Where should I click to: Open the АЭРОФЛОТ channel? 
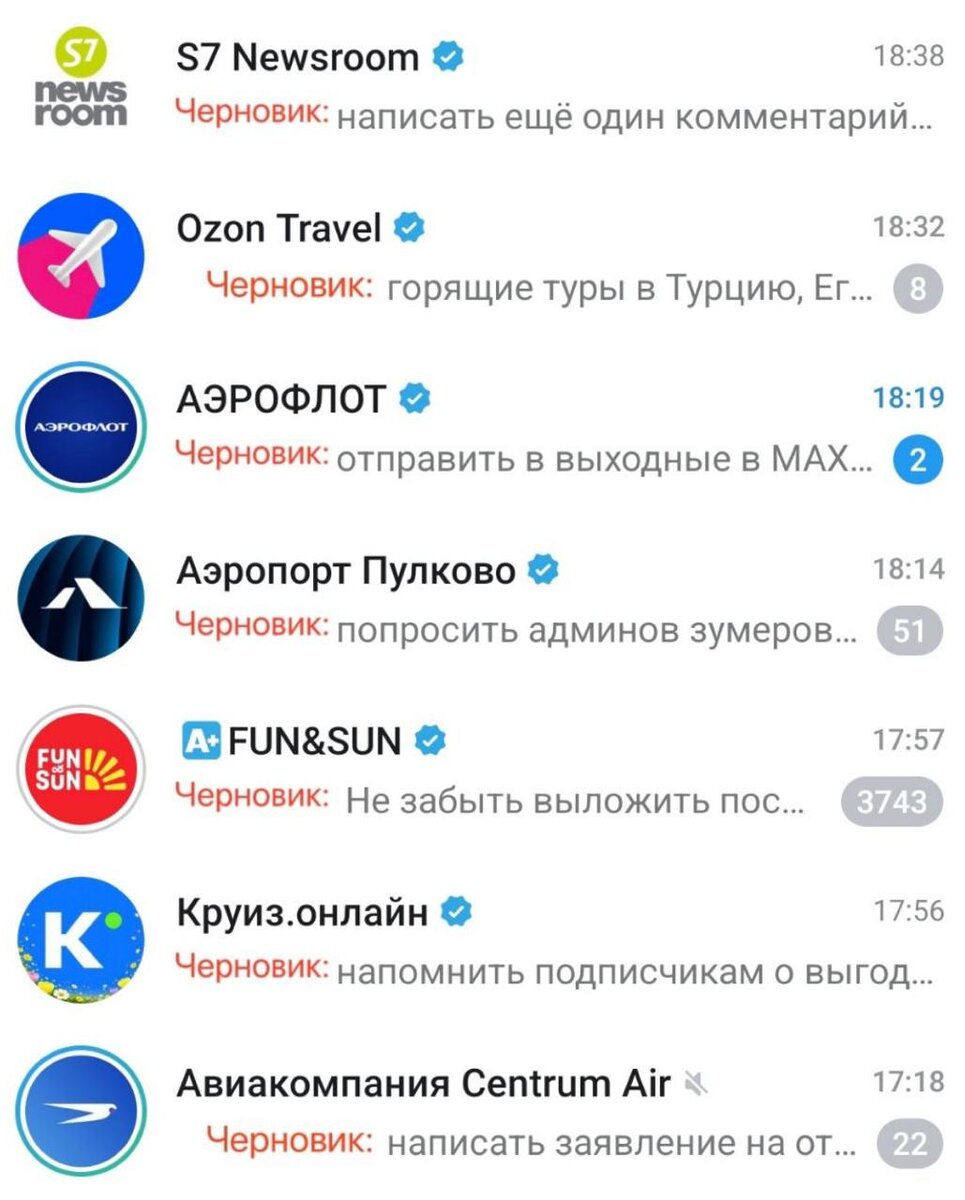(482, 429)
